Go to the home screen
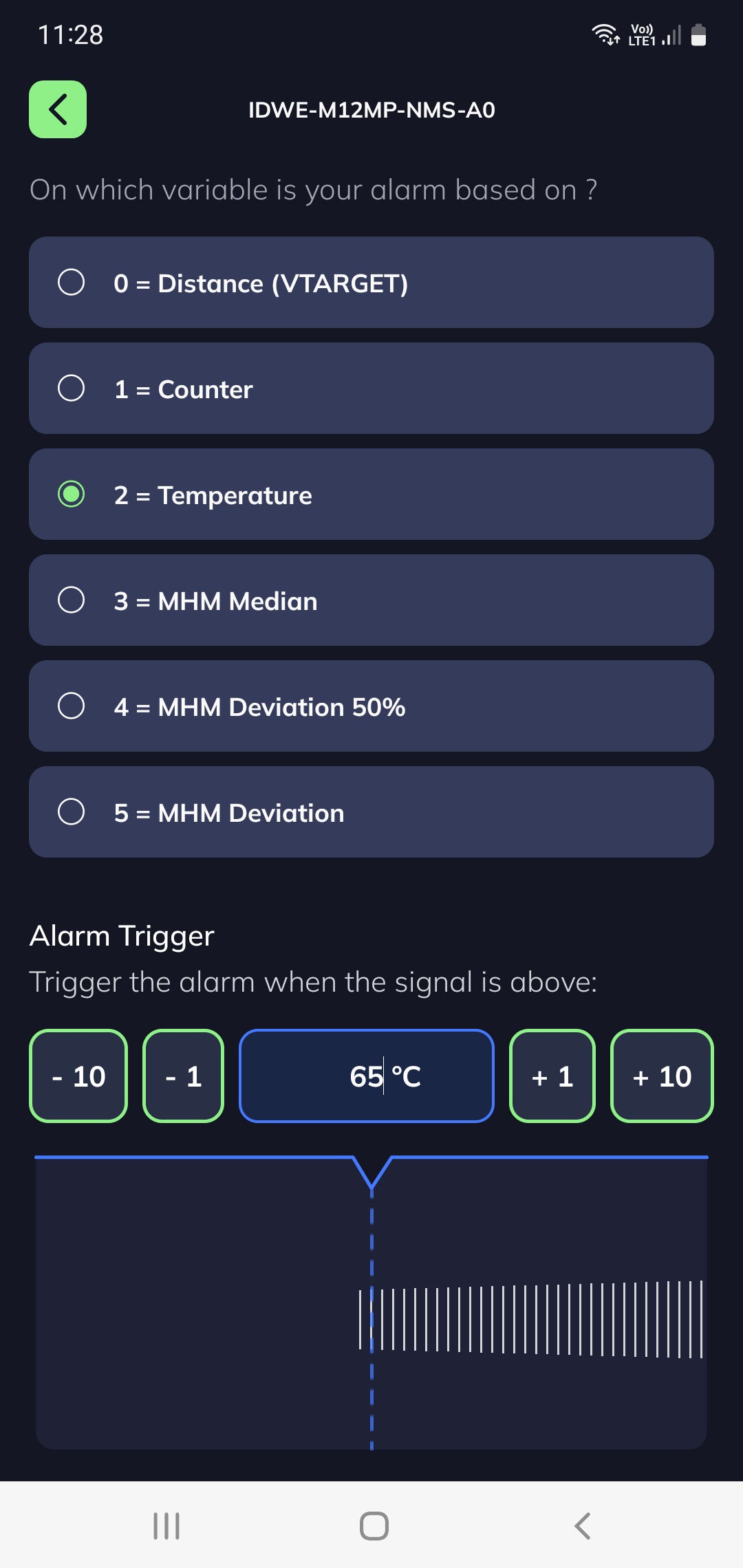743x1568 pixels. coord(374,1525)
